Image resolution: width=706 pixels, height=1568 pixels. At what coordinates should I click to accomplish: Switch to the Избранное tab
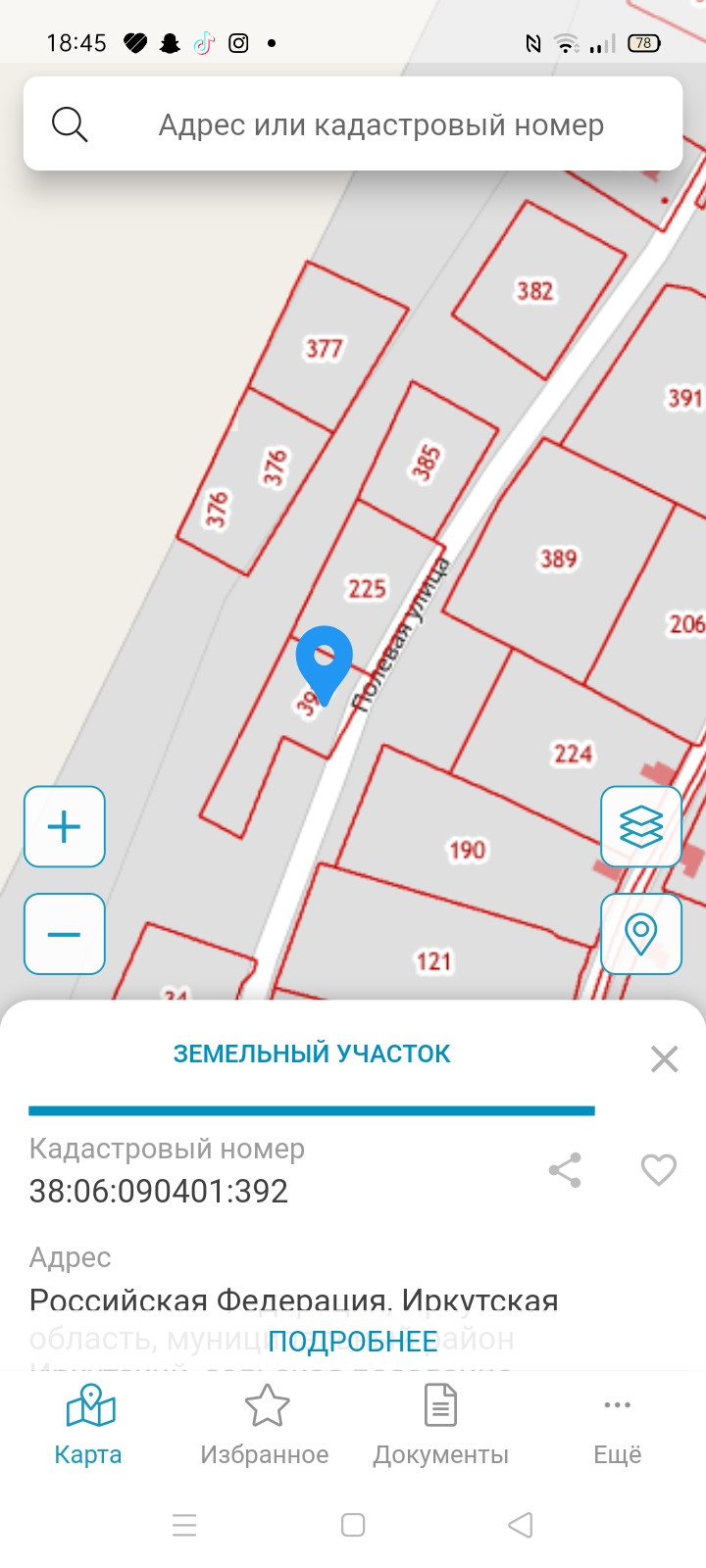[x=265, y=1426]
